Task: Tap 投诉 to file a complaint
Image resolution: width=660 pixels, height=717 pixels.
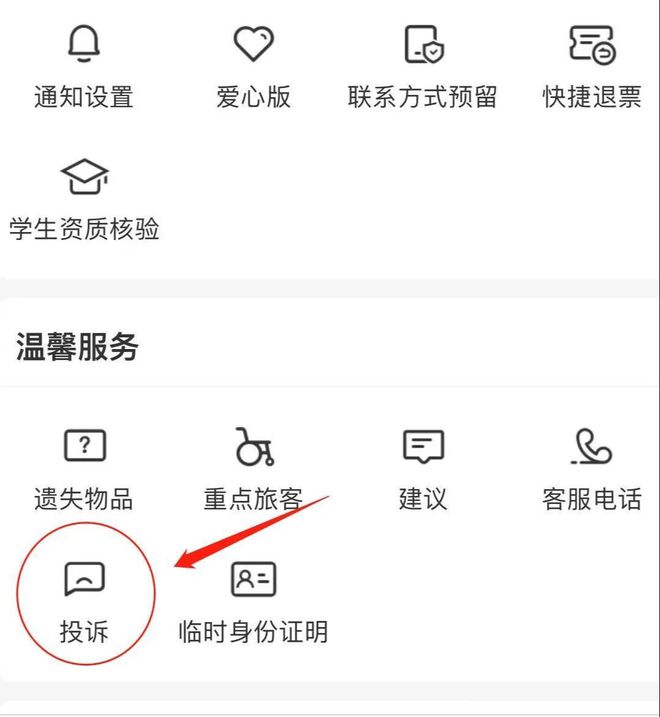Action: 84,600
